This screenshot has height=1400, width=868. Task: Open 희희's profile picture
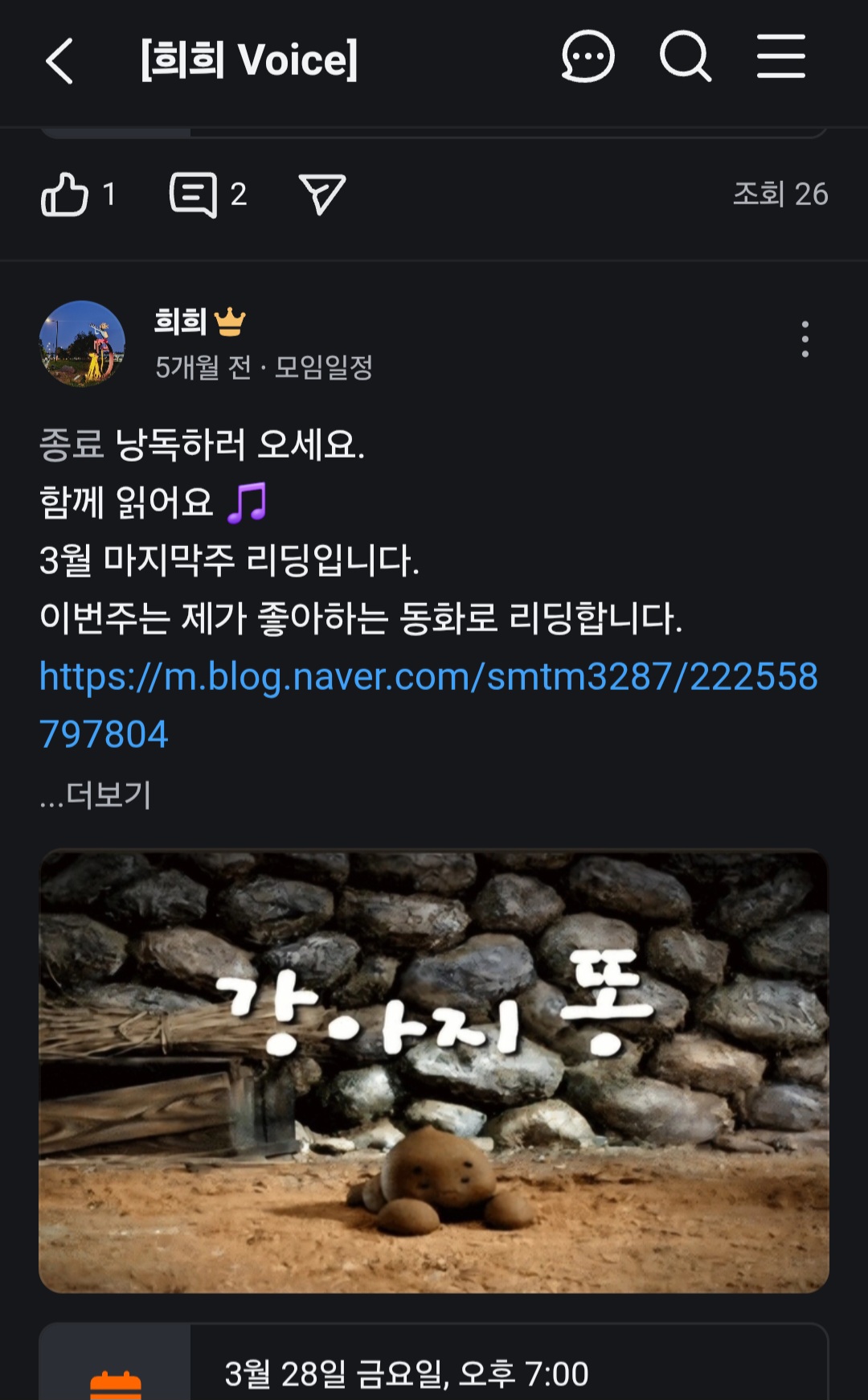[x=82, y=344]
